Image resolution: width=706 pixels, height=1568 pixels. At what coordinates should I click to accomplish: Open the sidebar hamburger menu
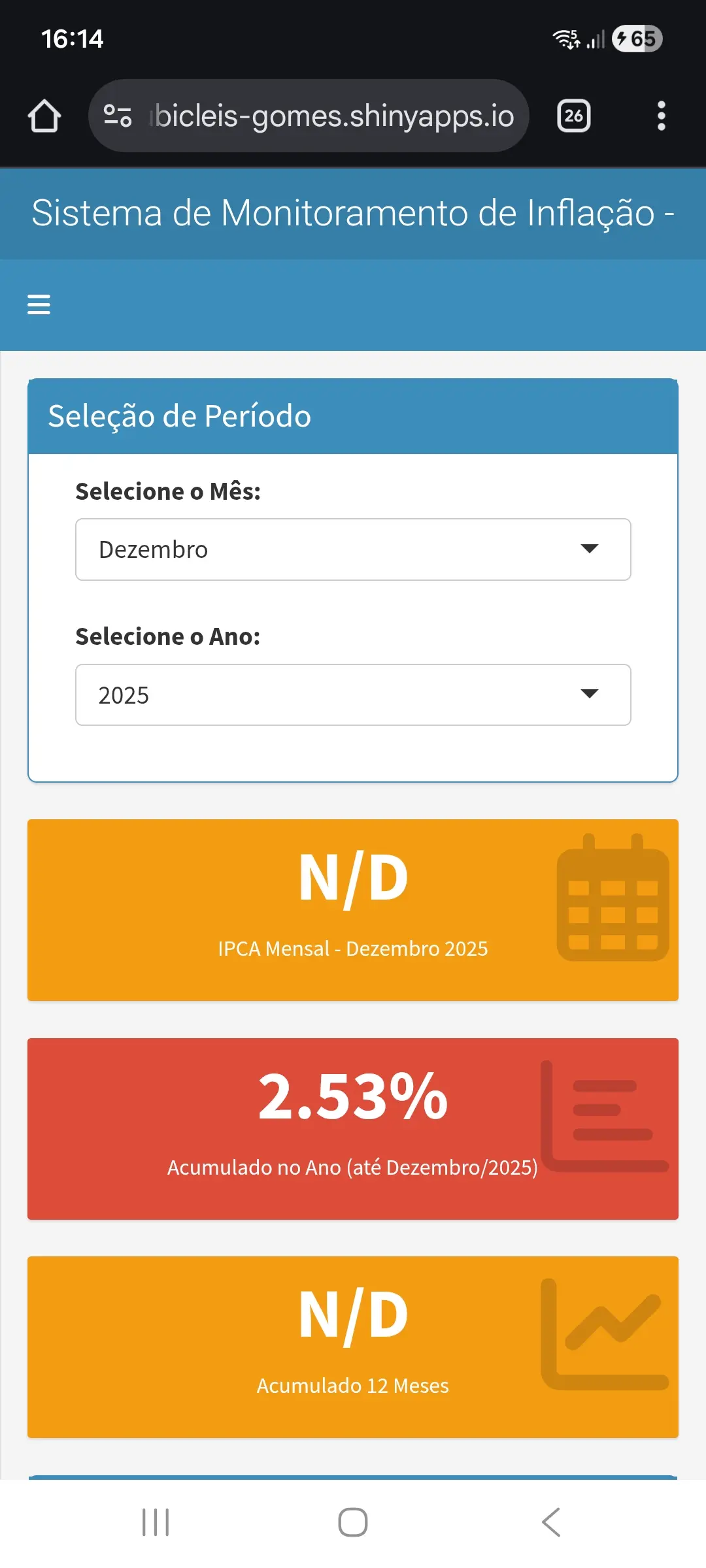click(39, 304)
